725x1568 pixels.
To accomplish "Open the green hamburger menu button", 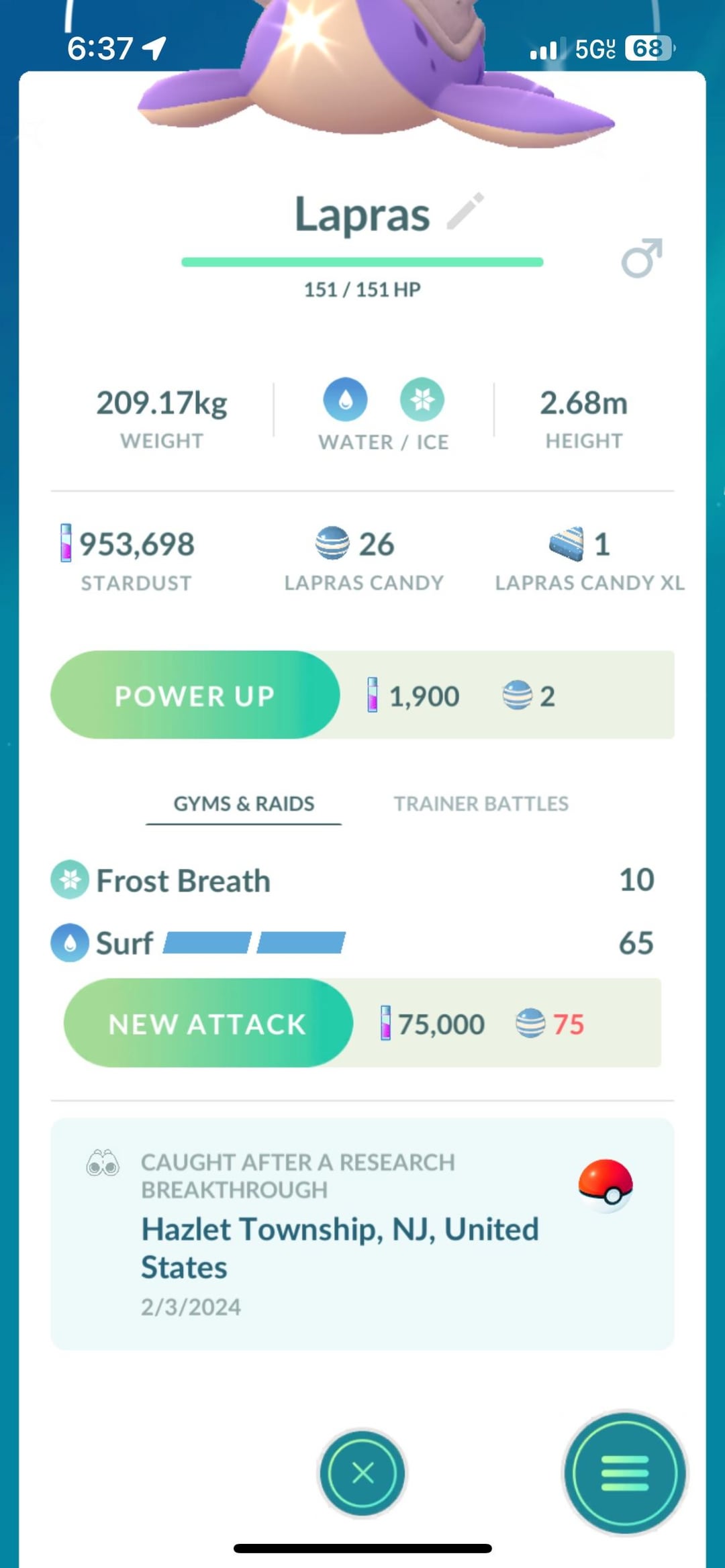I will pyautogui.click(x=624, y=1473).
